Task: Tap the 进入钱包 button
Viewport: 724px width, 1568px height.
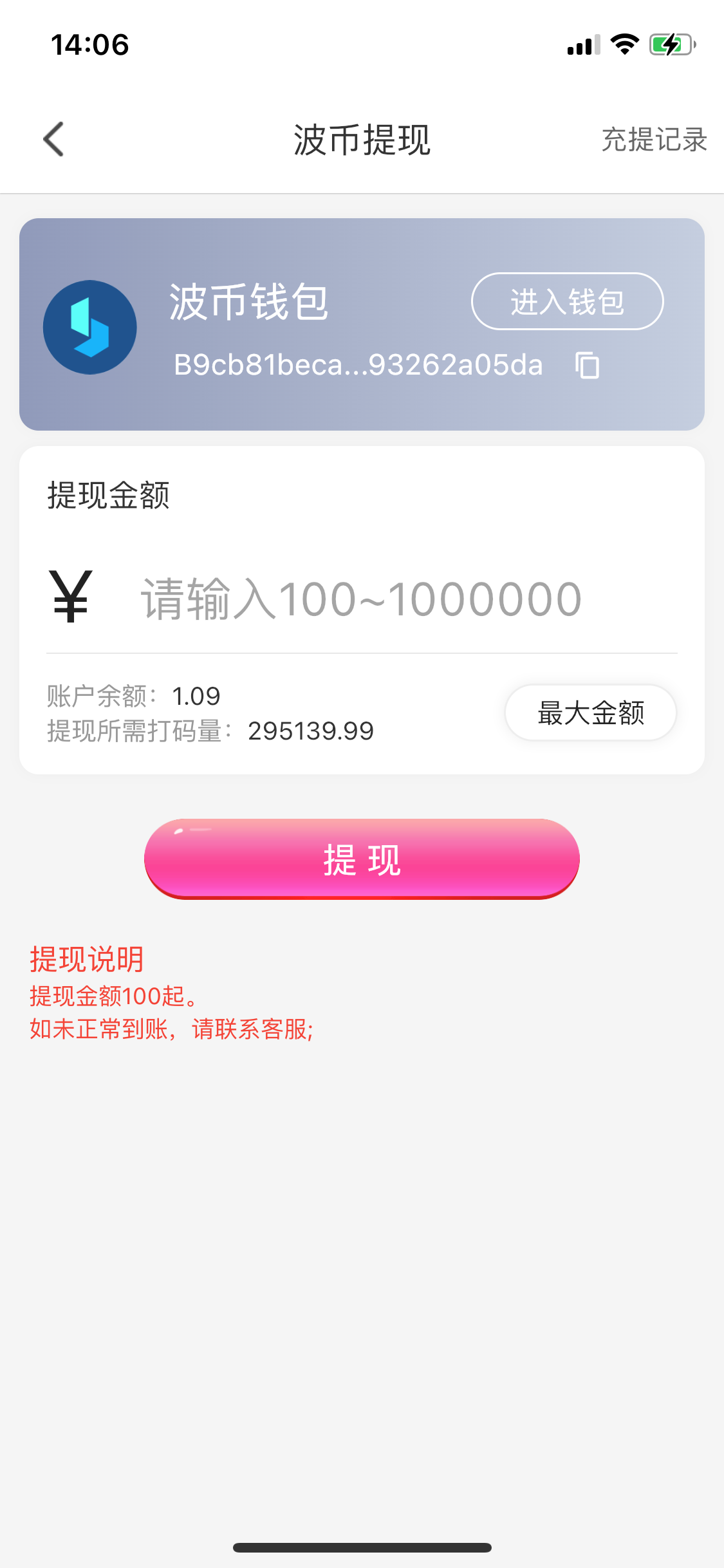Action: click(x=567, y=301)
